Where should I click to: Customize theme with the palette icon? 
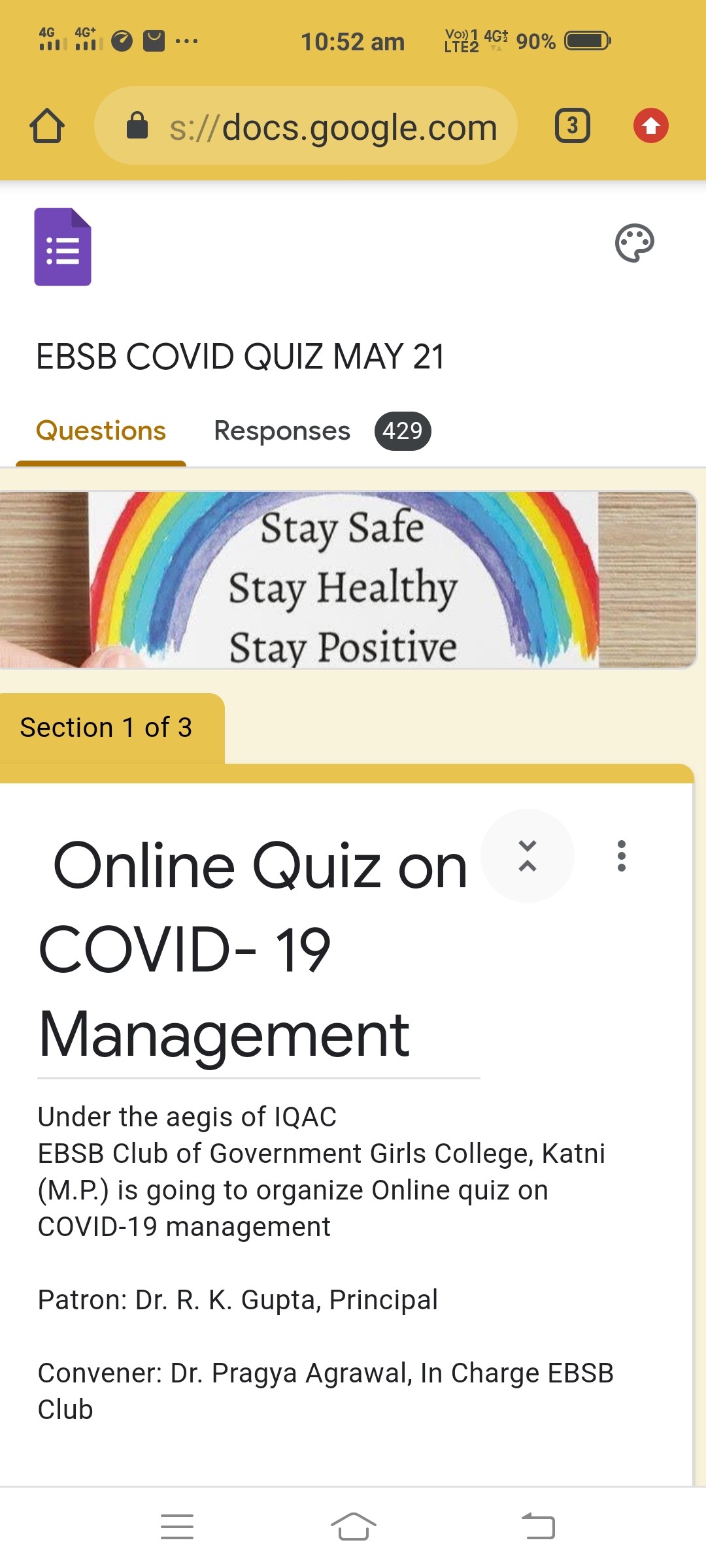[x=634, y=243]
